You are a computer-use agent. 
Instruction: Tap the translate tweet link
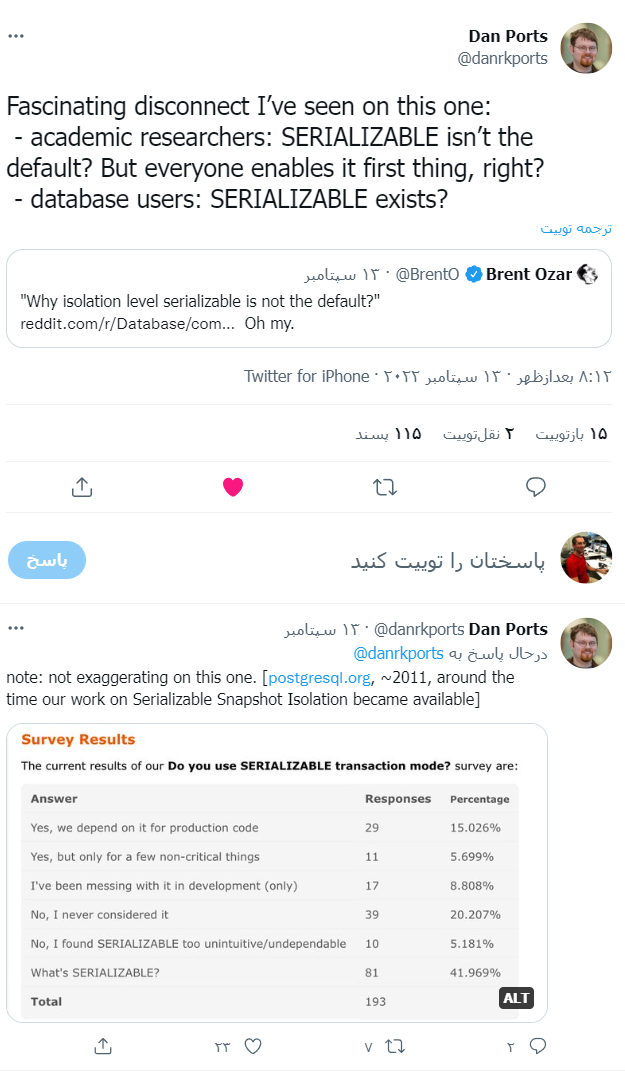point(576,229)
